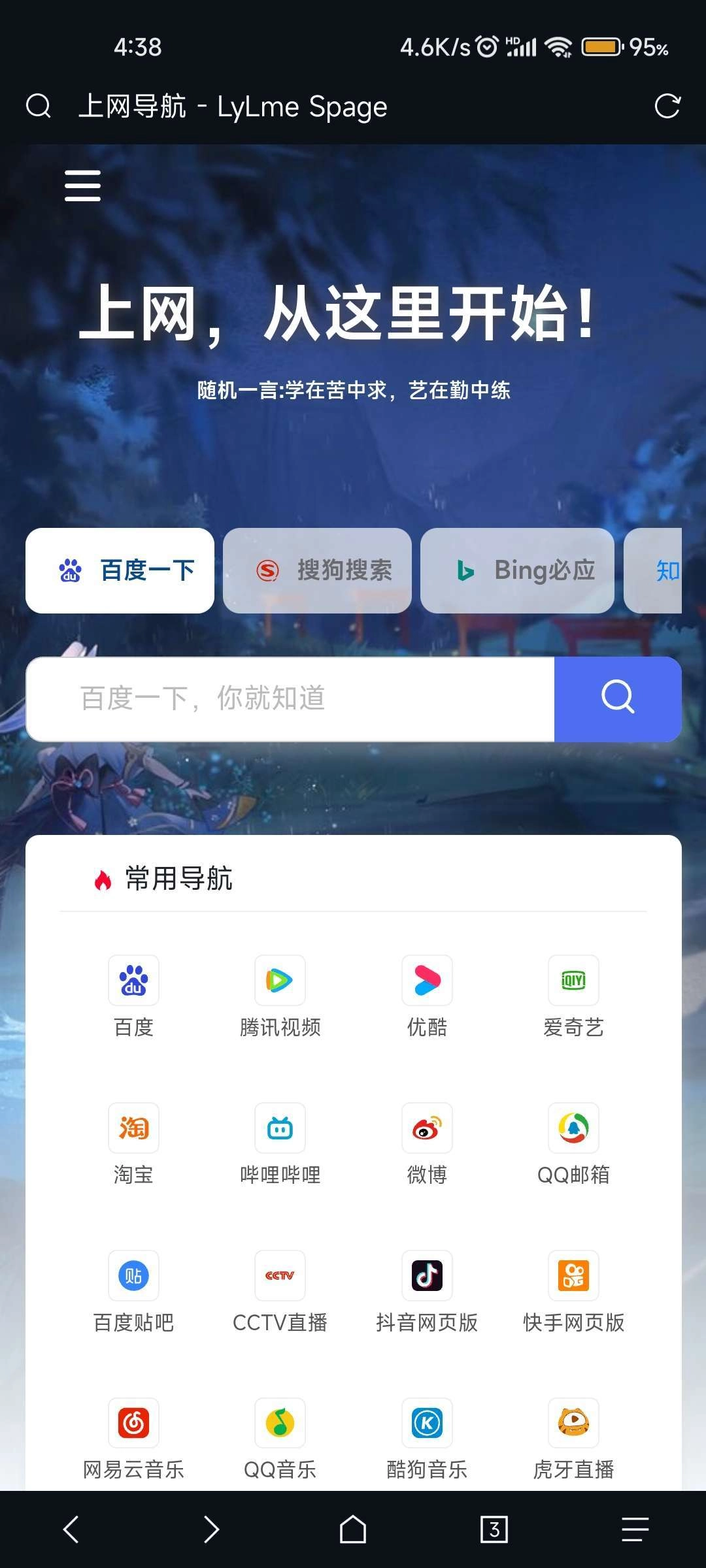706x1568 pixels.
Task: Show the open browser tabs switcher
Action: (x=494, y=1529)
